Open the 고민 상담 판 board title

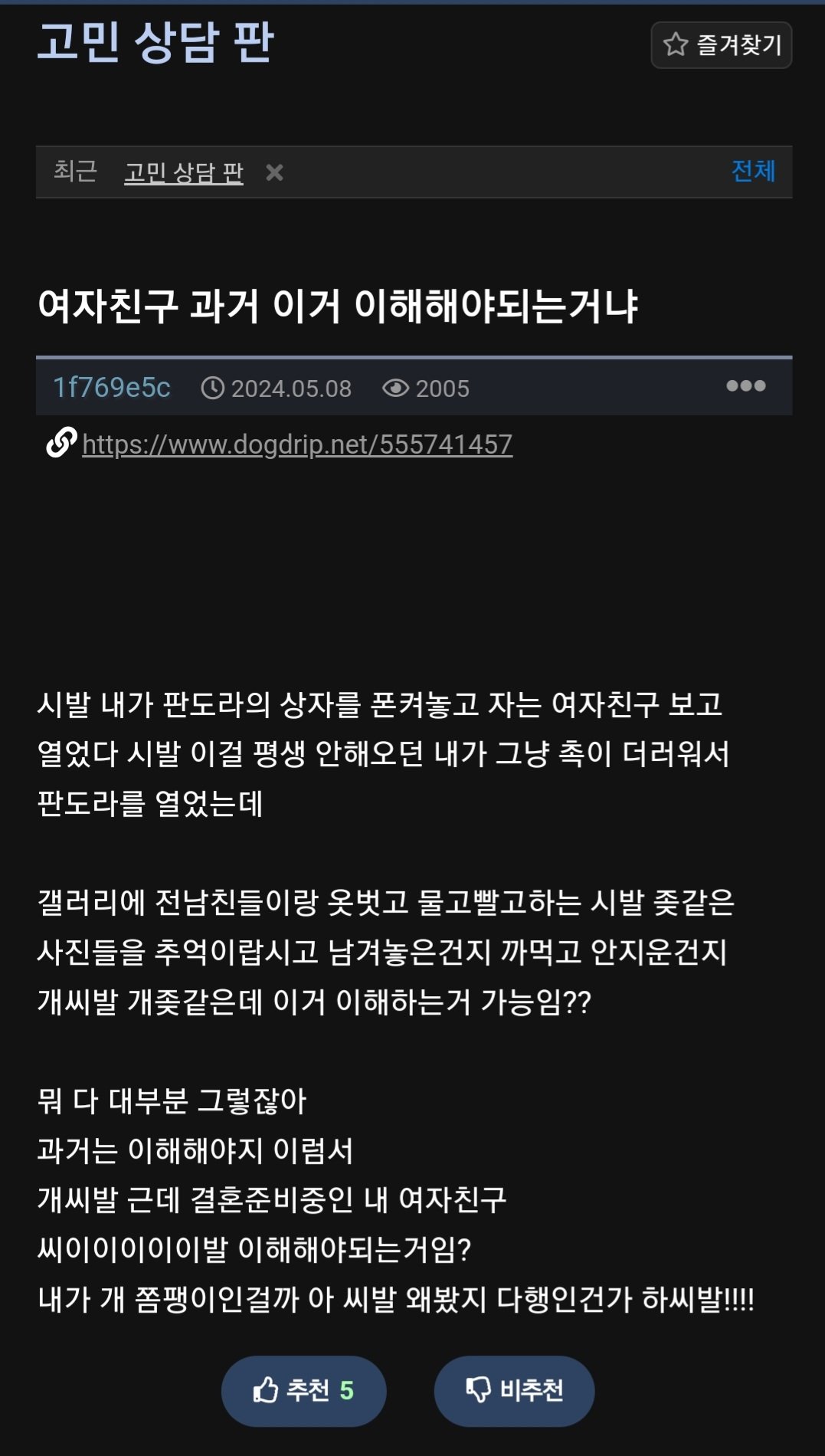pos(156,41)
